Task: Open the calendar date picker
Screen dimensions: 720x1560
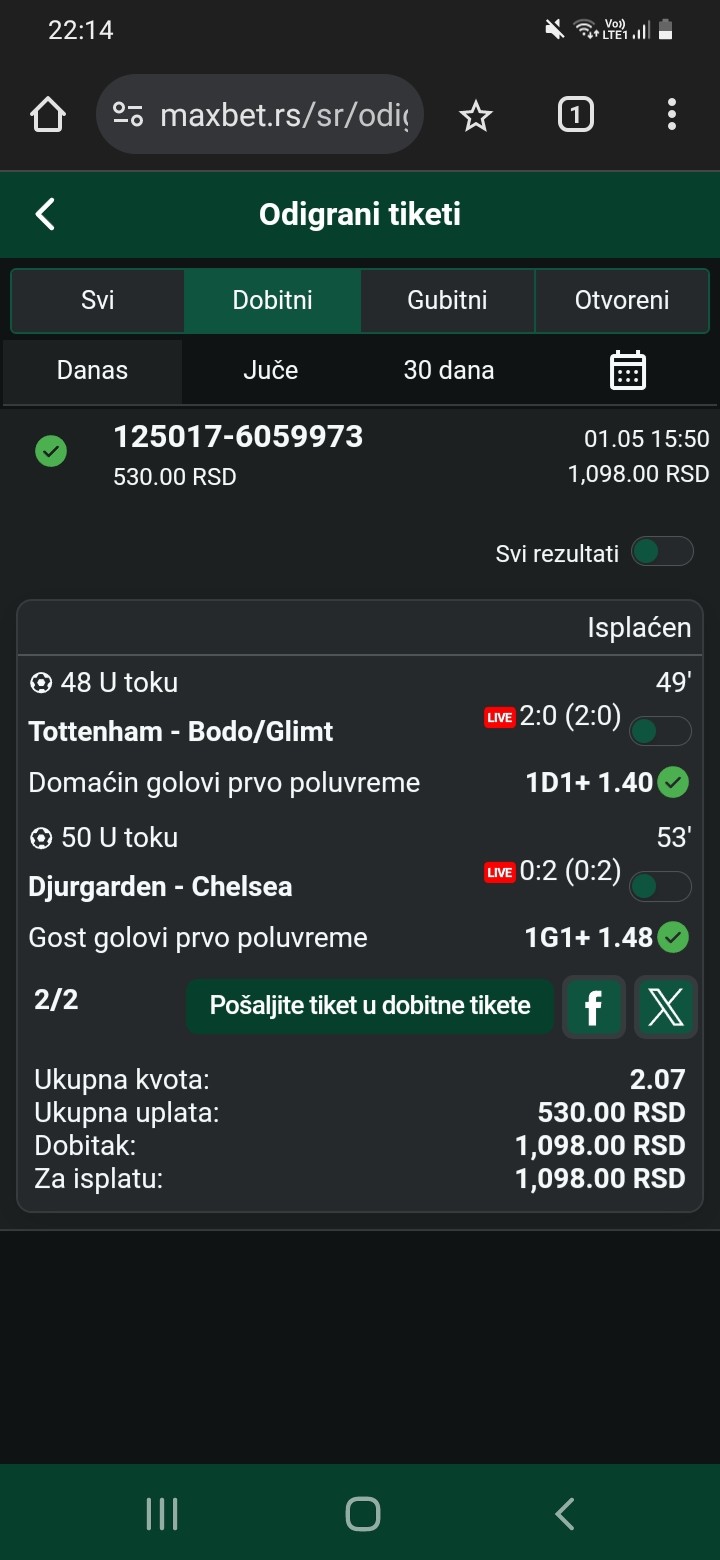Action: click(628, 371)
